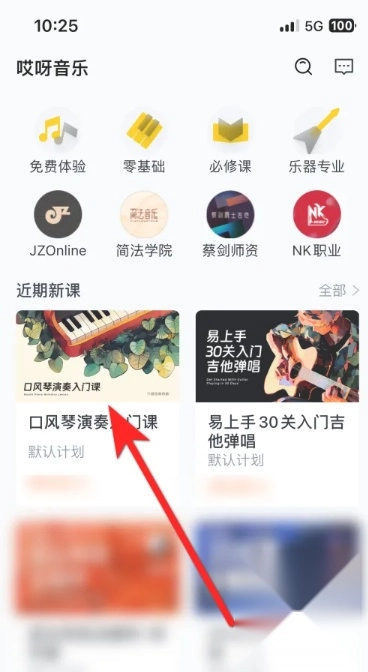Viewport: 368px width, 672px height.
Task: Open the 蔡剑师资 channel
Action: click(230, 224)
